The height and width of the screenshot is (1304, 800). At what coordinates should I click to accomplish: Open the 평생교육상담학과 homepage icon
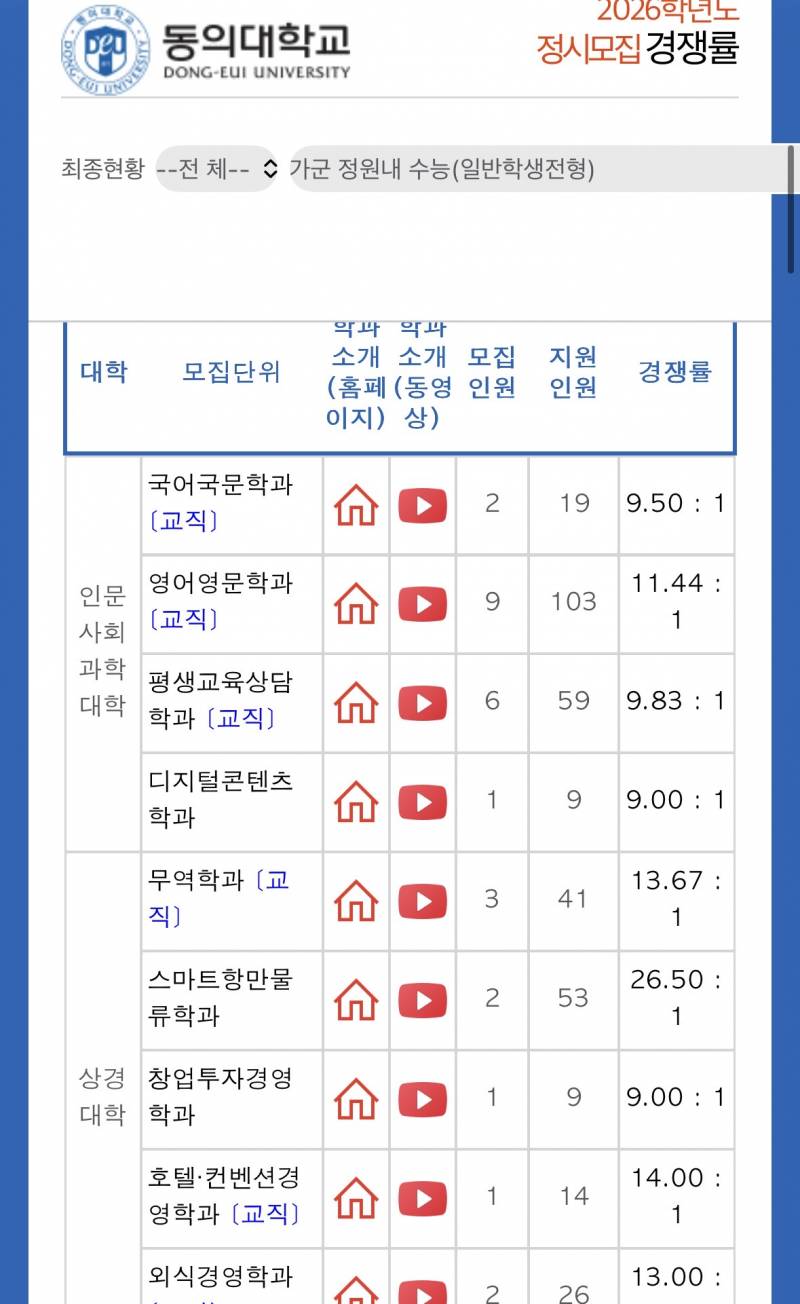pos(355,701)
